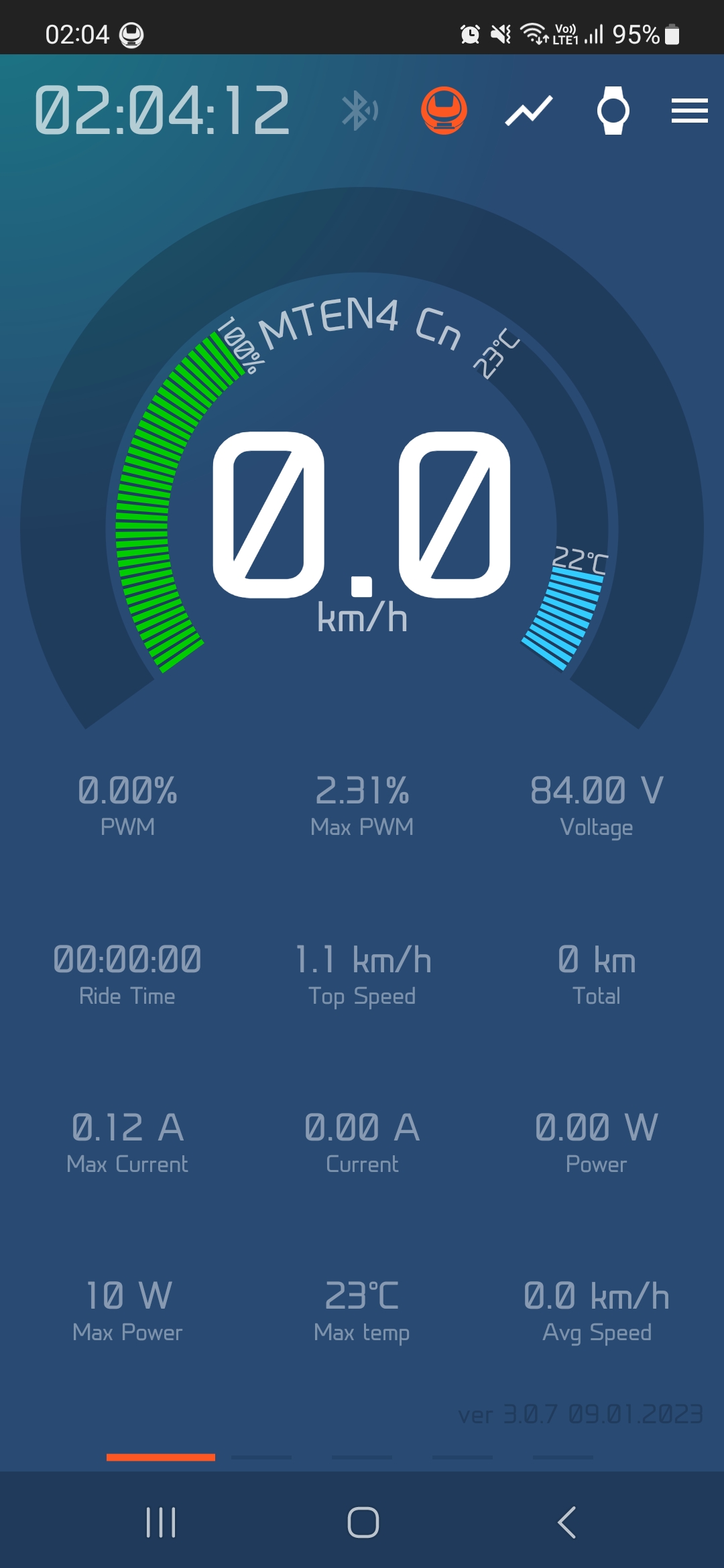This screenshot has height=1568, width=724.
Task: Go to the home screen
Action: 363,1522
